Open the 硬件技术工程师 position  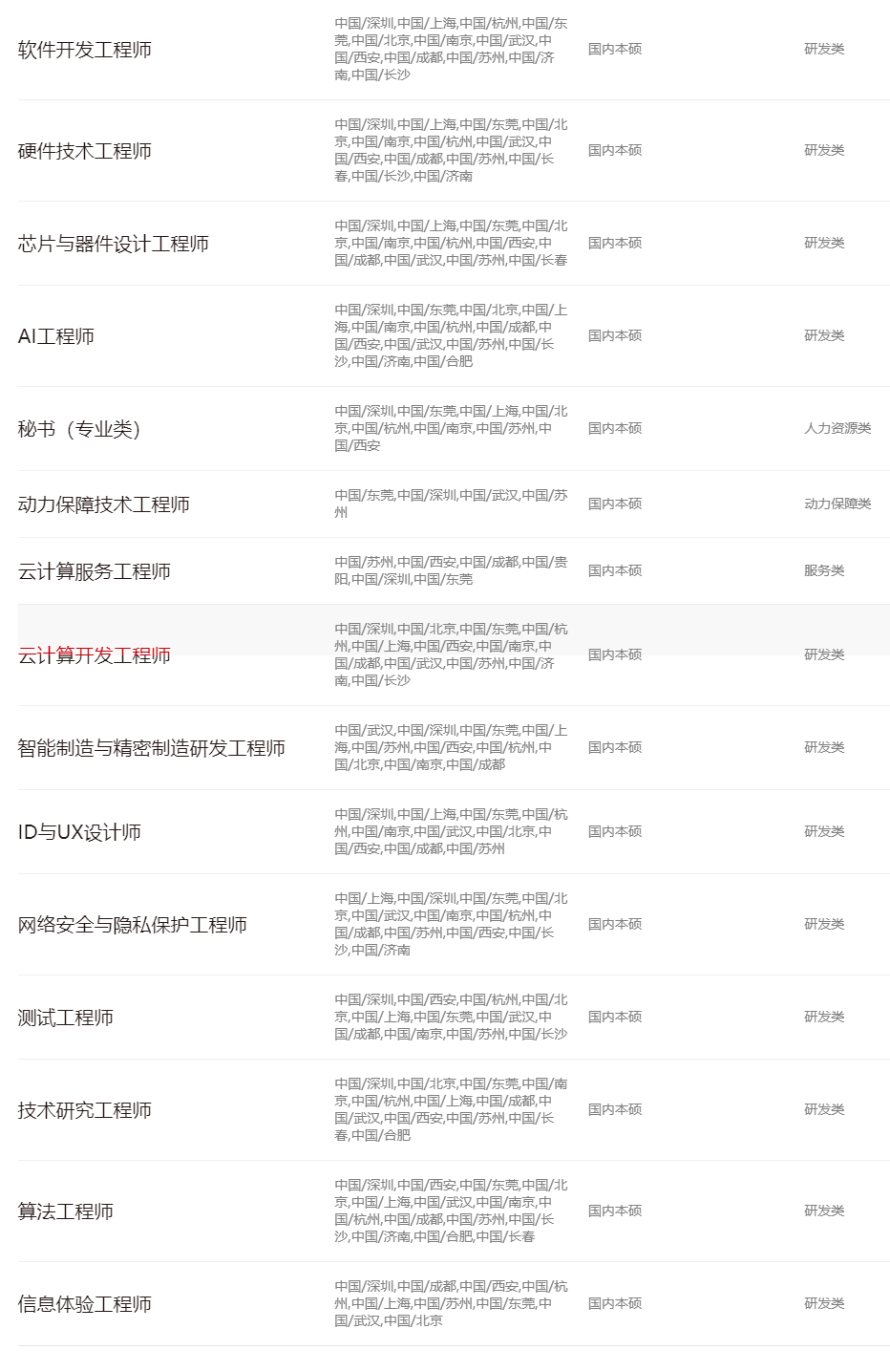coord(85,151)
